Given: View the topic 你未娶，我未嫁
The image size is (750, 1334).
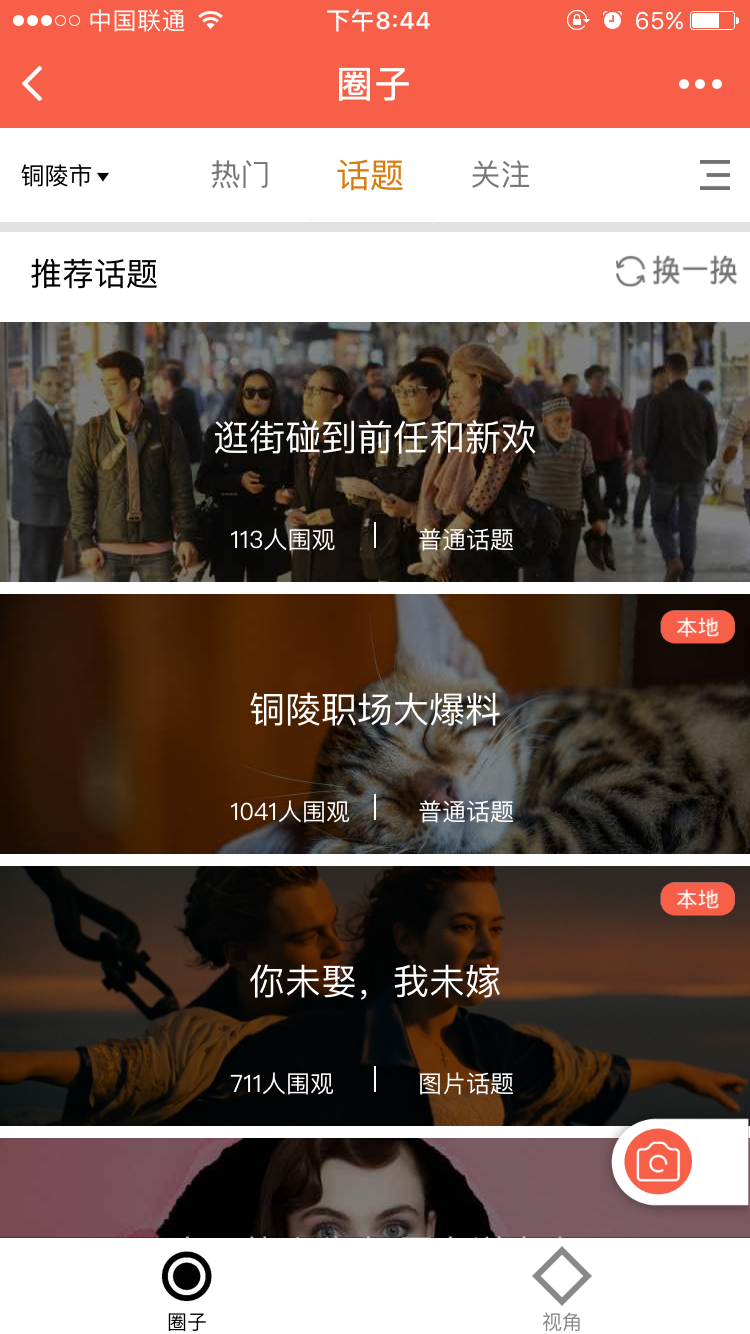Looking at the screenshot, I should click(375, 996).
